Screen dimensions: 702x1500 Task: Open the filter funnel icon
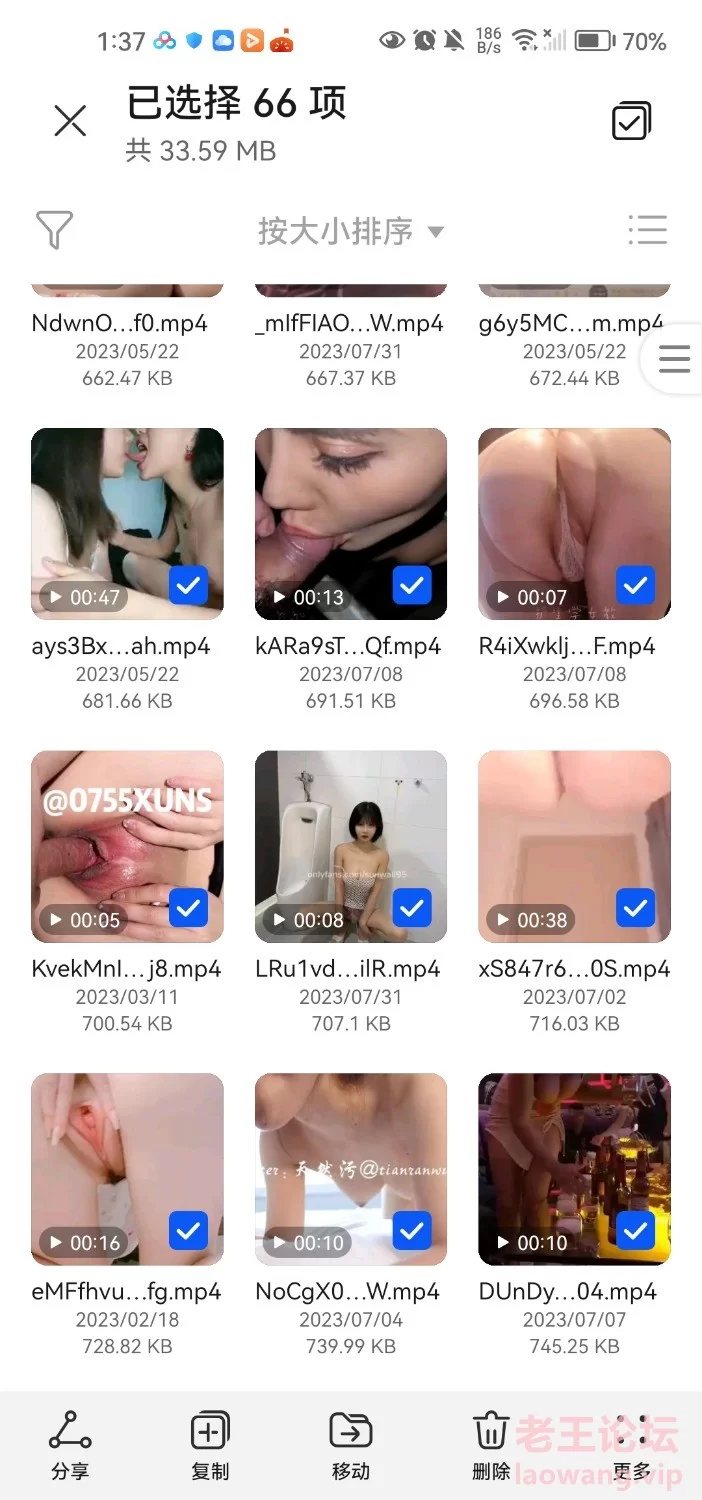click(x=54, y=231)
